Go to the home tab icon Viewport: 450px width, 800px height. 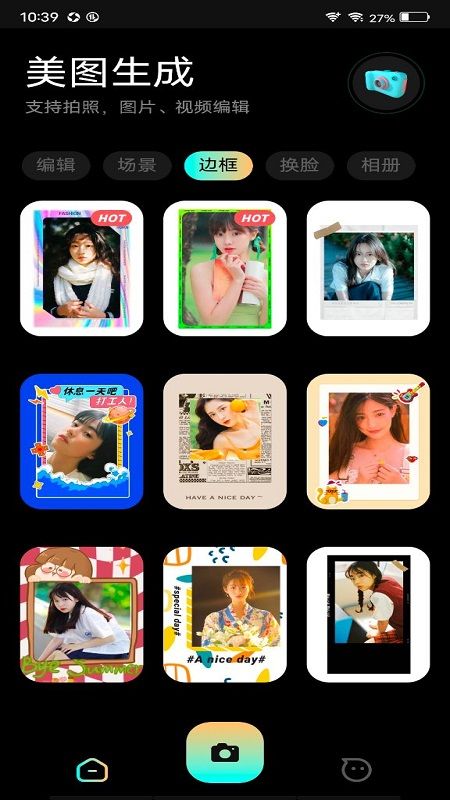point(92,769)
